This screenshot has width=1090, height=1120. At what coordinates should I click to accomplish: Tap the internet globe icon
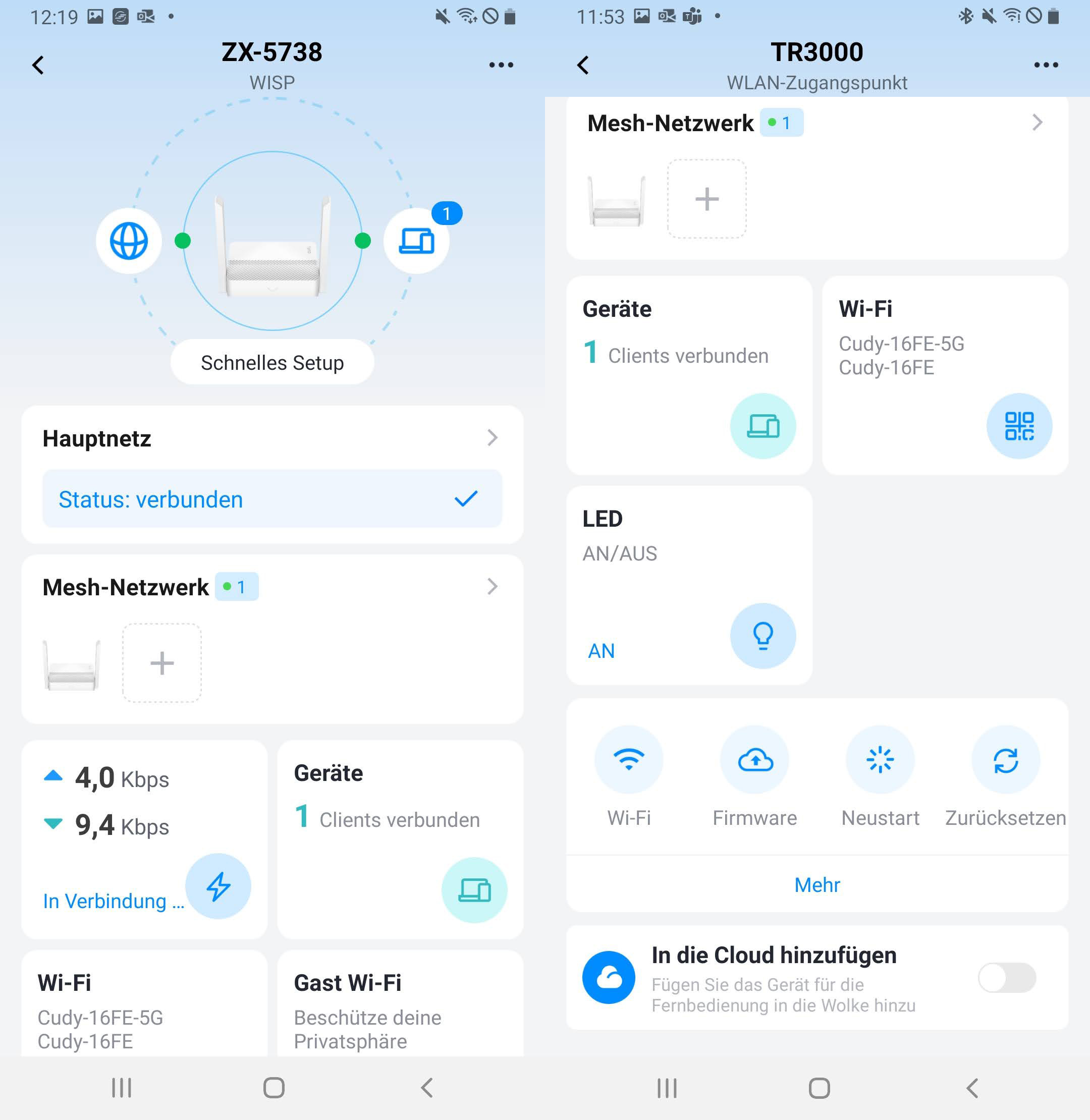pos(129,241)
